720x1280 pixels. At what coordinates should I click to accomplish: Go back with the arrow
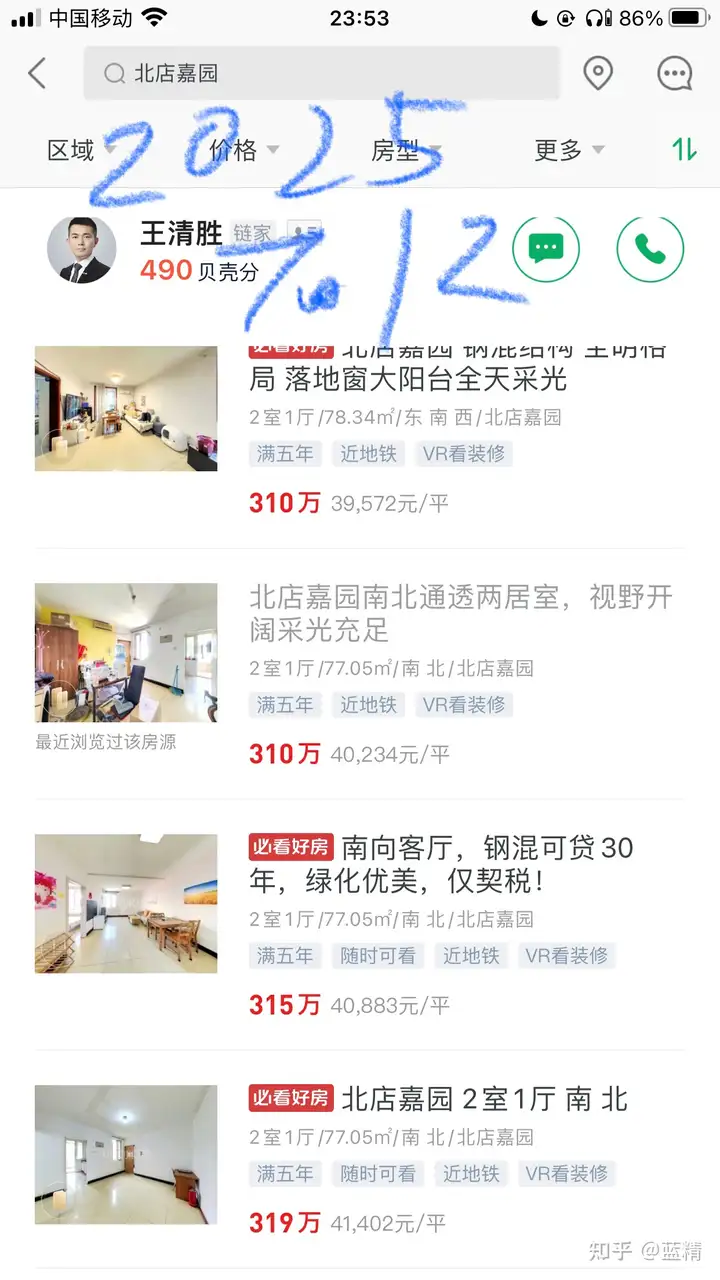(x=38, y=73)
